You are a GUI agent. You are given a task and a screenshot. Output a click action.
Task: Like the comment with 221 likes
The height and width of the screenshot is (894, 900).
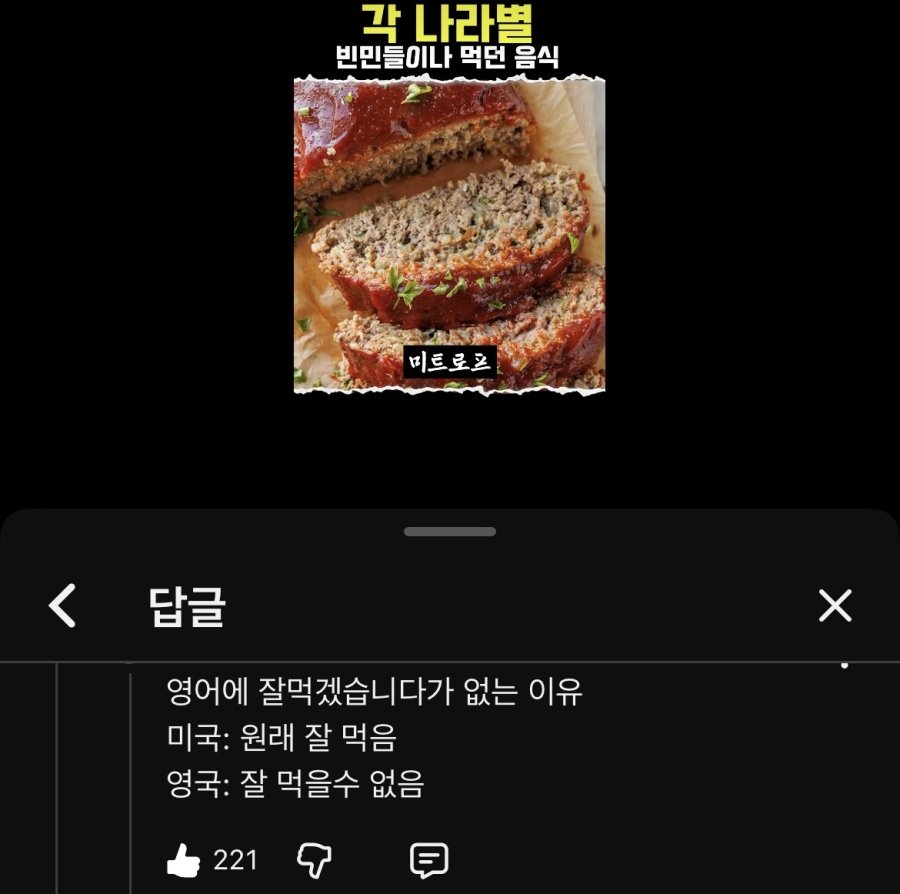[x=183, y=859]
